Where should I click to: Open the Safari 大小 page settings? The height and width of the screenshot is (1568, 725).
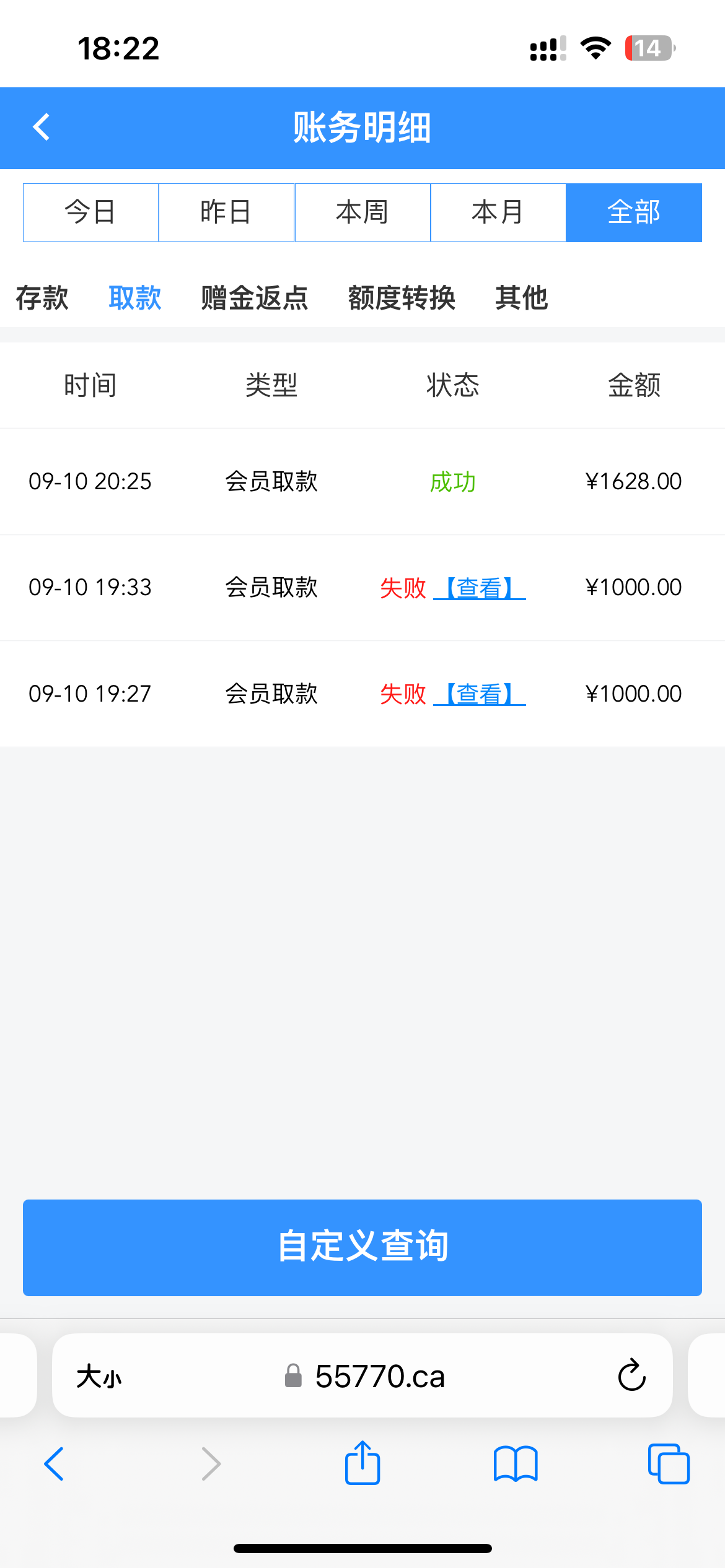click(x=99, y=1377)
